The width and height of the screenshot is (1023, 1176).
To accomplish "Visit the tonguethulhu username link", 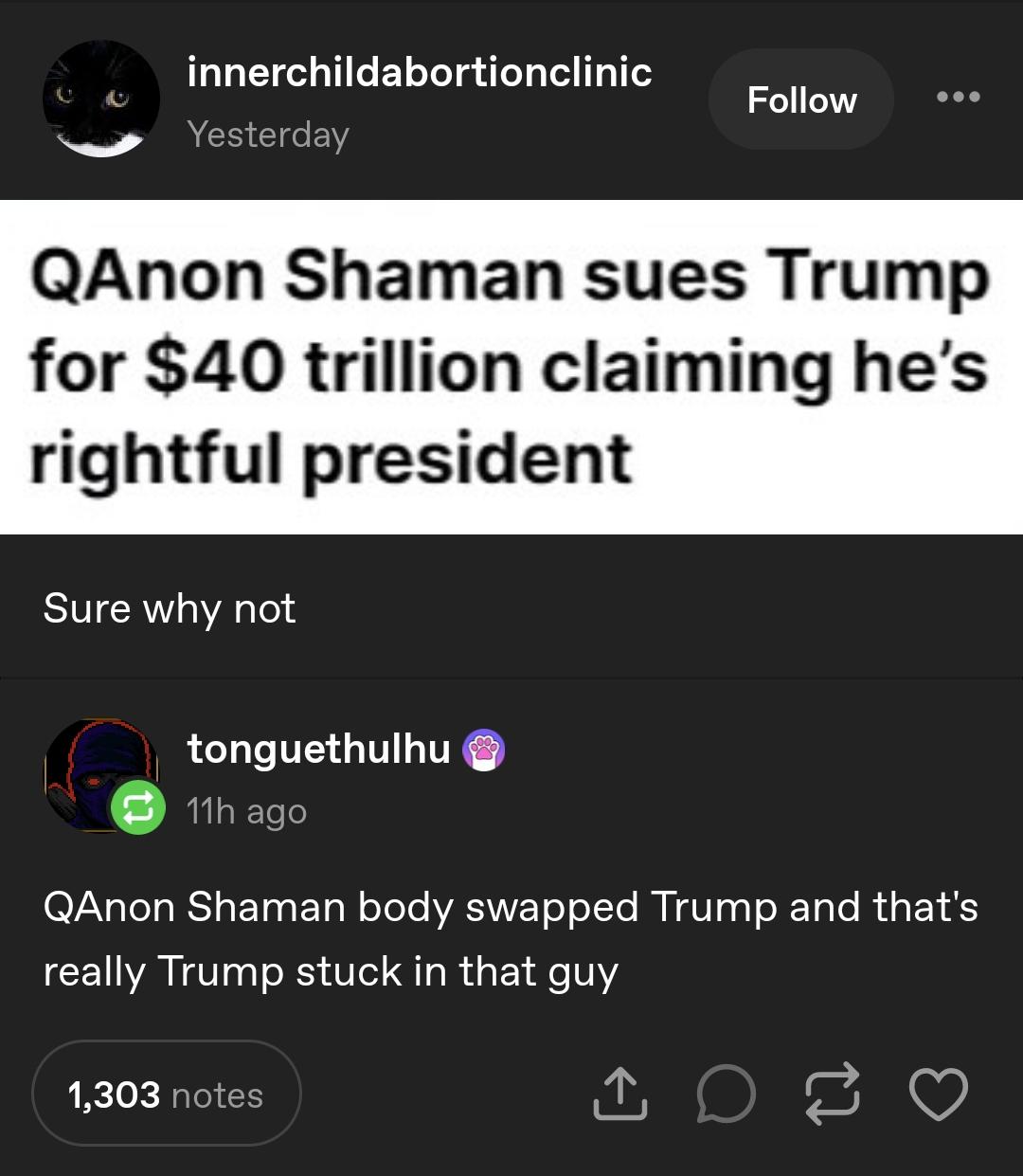I will [x=318, y=749].
